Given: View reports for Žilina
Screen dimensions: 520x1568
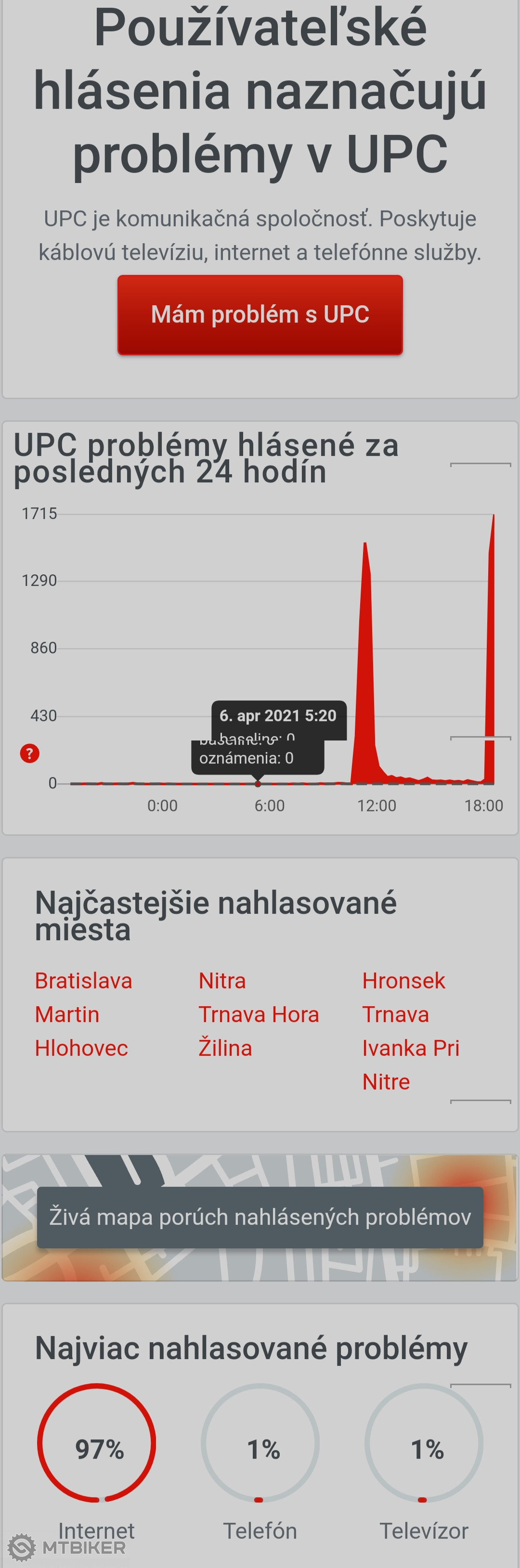Looking at the screenshot, I should tap(225, 1048).
